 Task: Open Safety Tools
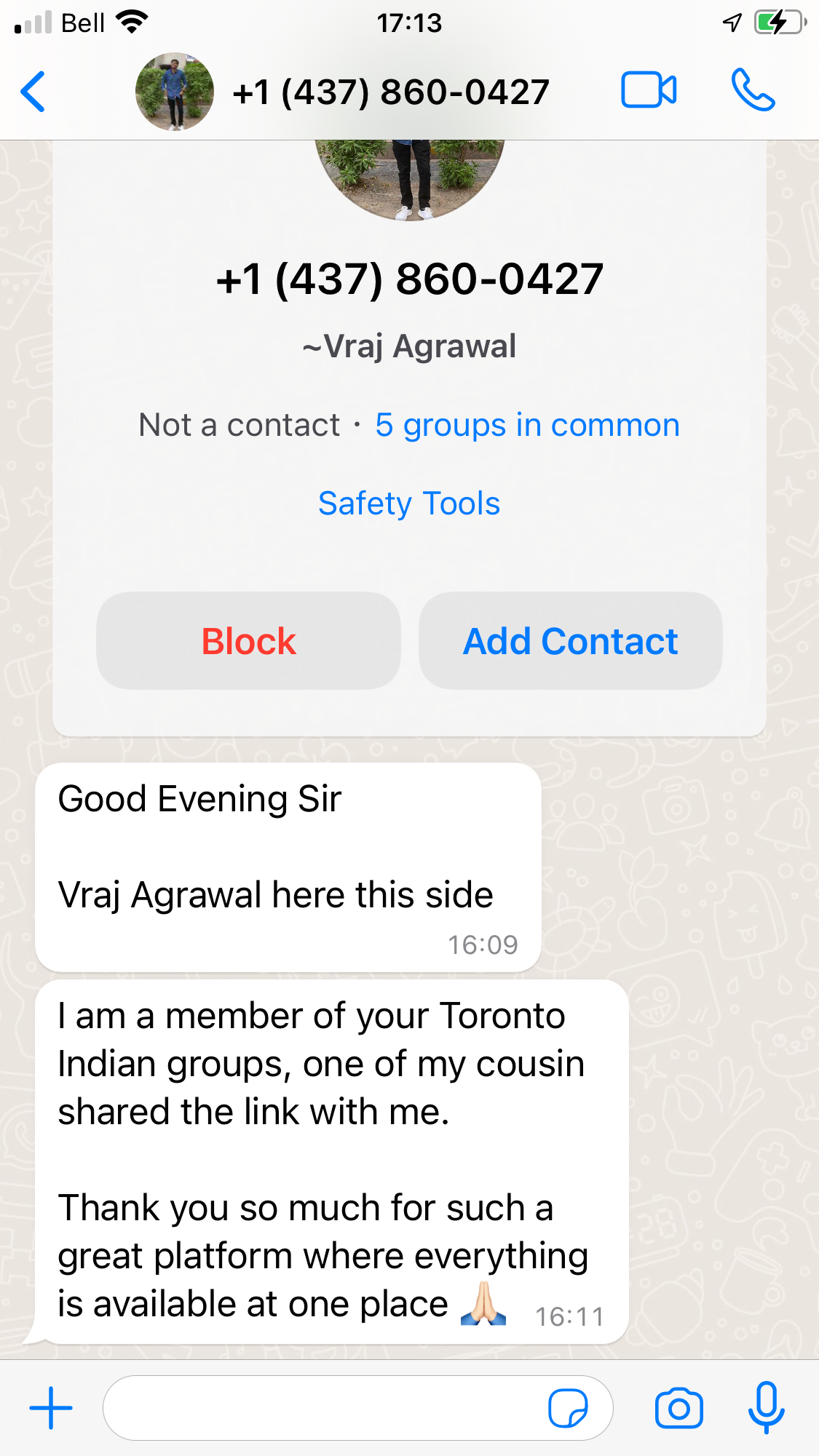[x=409, y=504]
